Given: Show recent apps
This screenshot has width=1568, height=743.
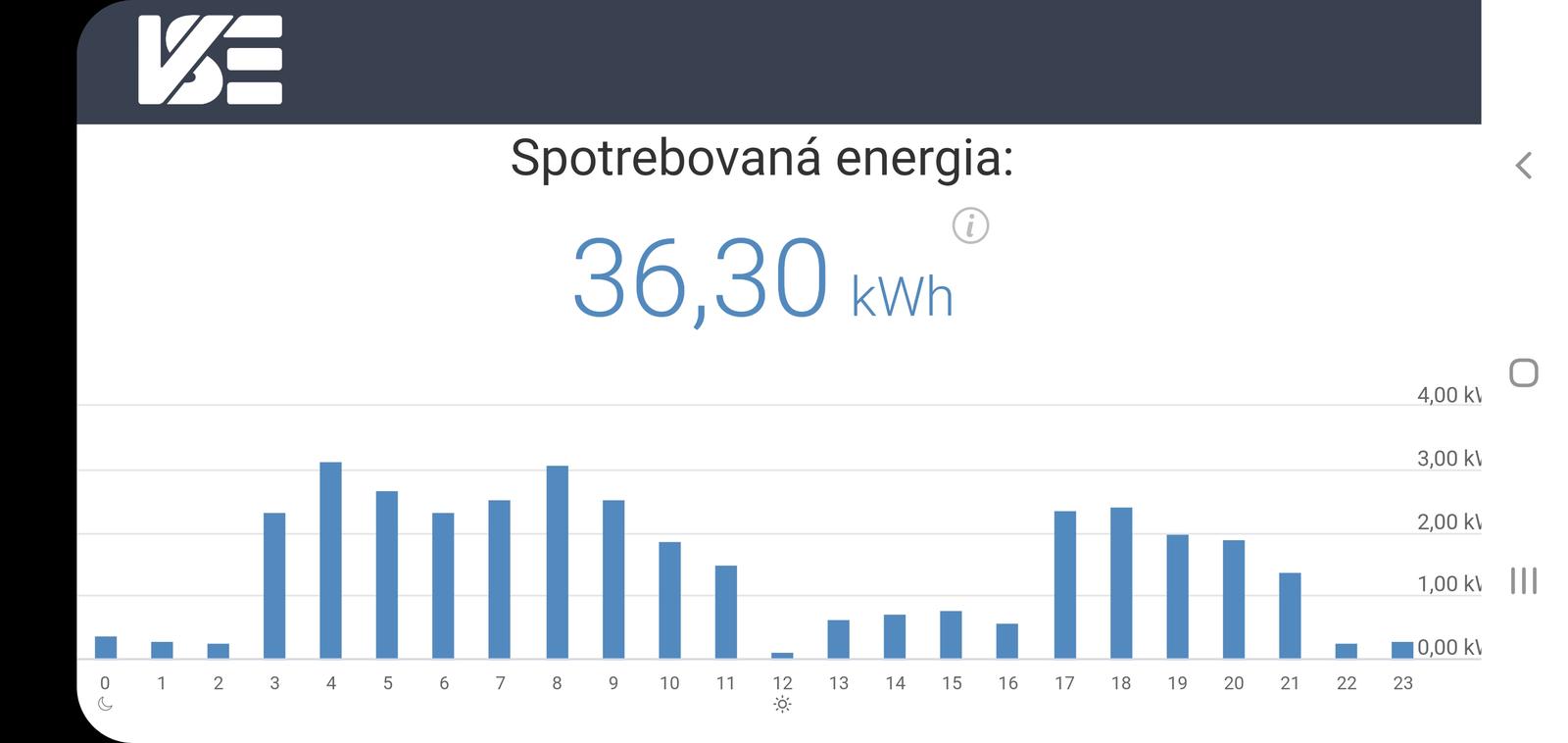Looking at the screenshot, I should click(1523, 580).
